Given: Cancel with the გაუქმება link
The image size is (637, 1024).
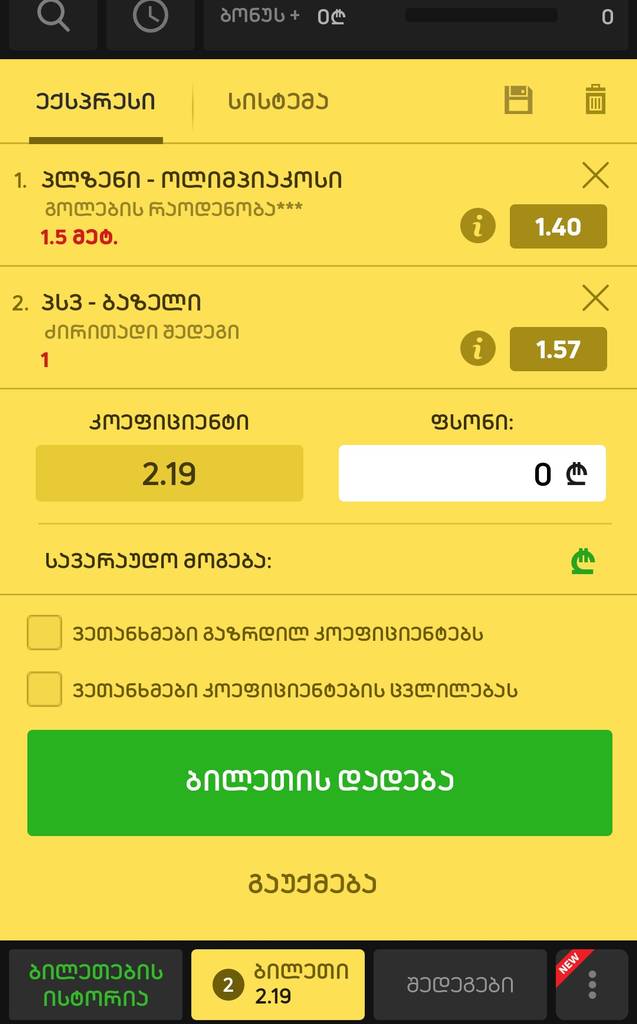Looking at the screenshot, I should coord(313,884).
